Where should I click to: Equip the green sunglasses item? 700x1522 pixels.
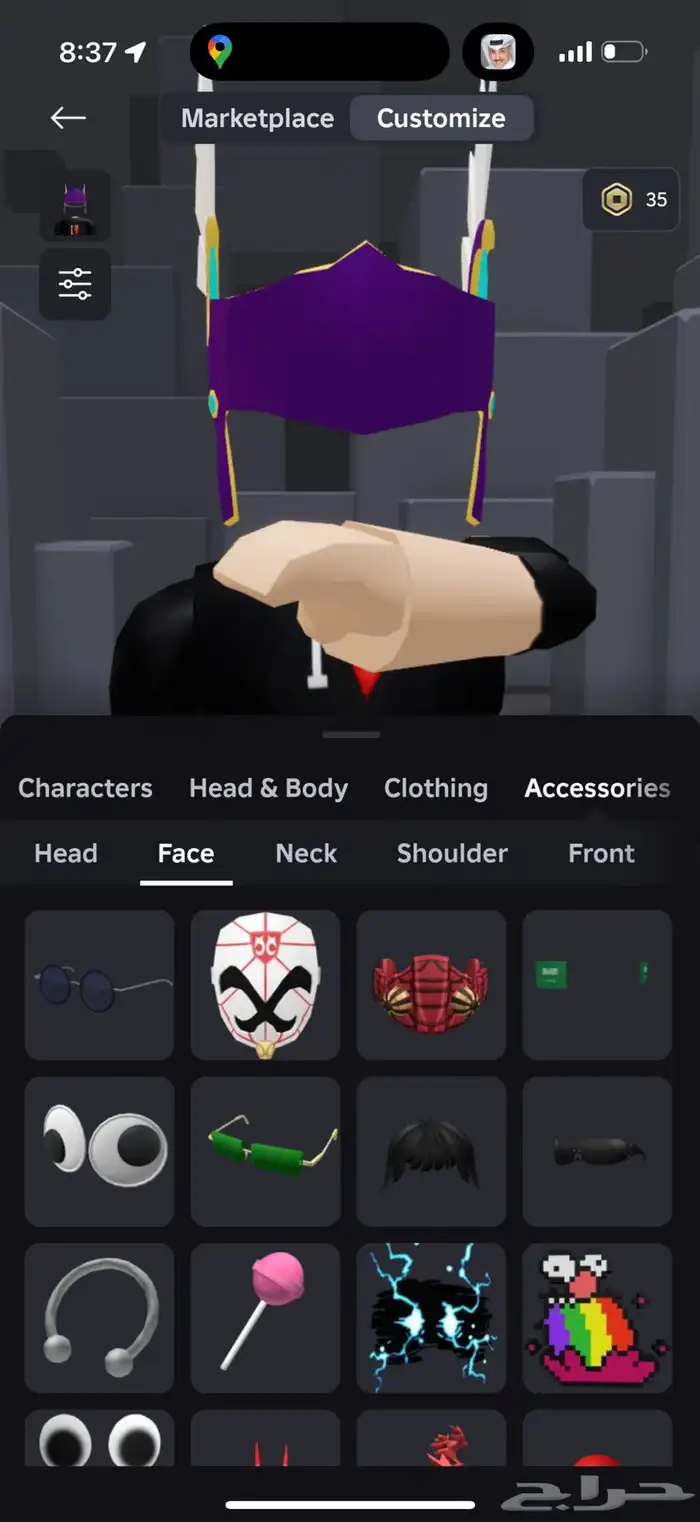pos(266,1151)
